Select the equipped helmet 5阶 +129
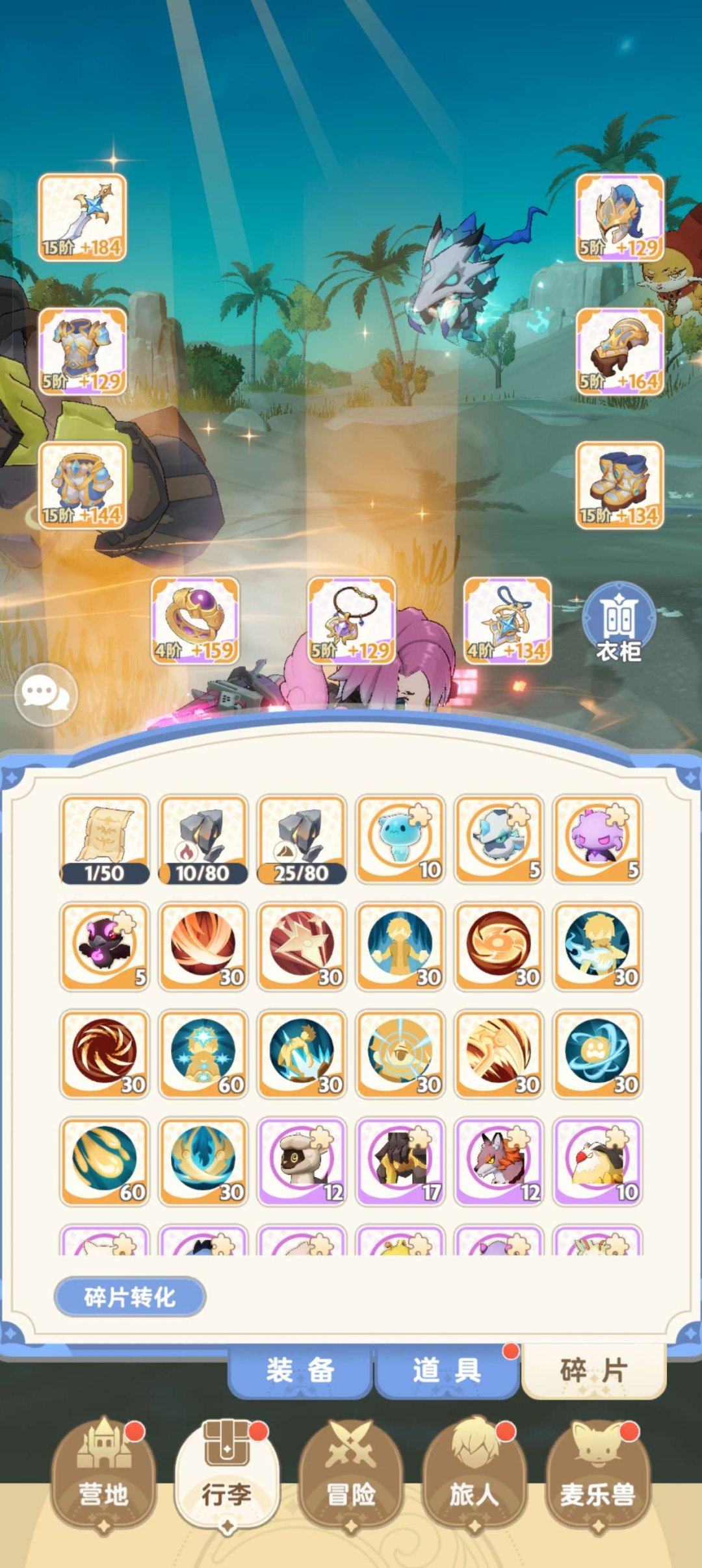 [x=619, y=218]
